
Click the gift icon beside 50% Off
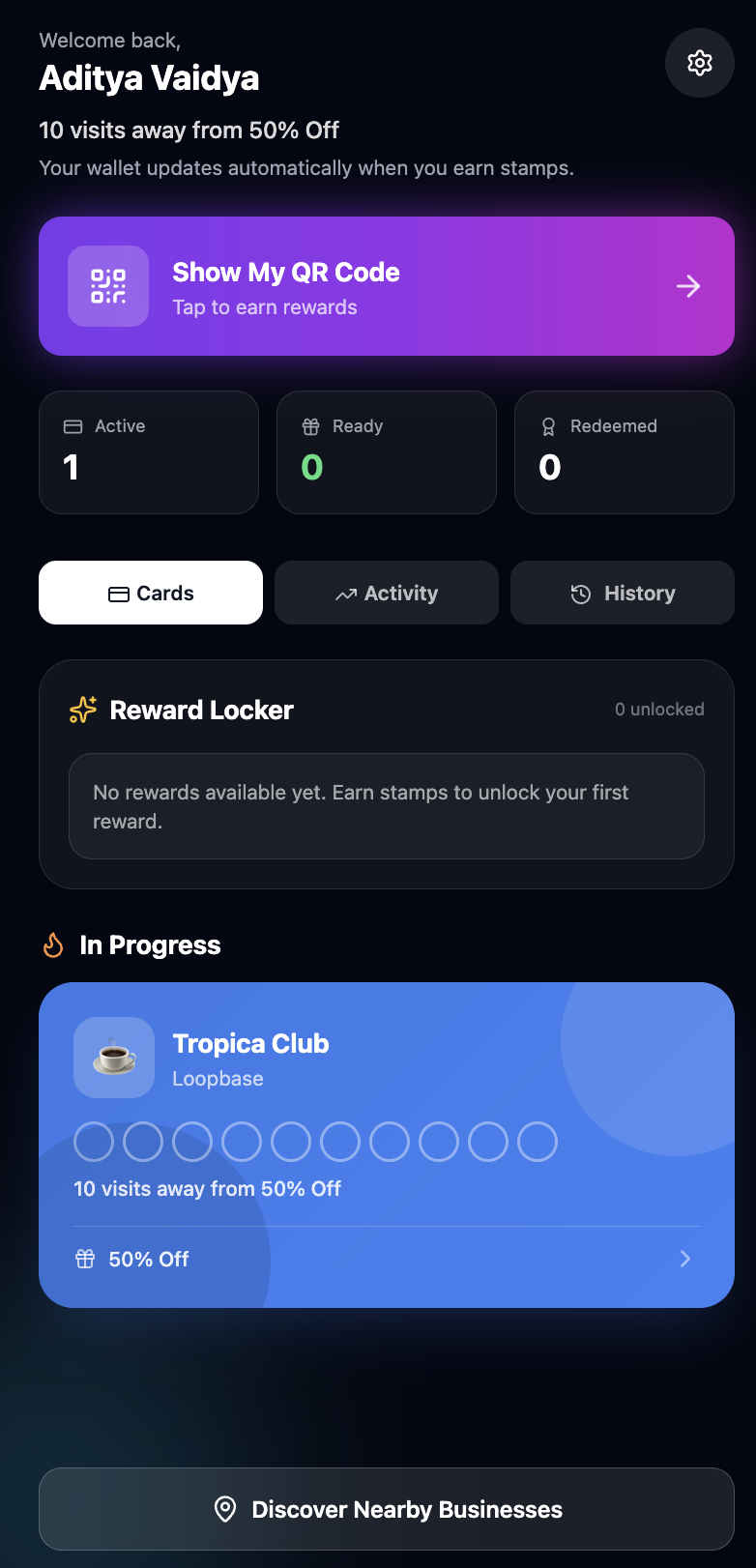tap(85, 1259)
